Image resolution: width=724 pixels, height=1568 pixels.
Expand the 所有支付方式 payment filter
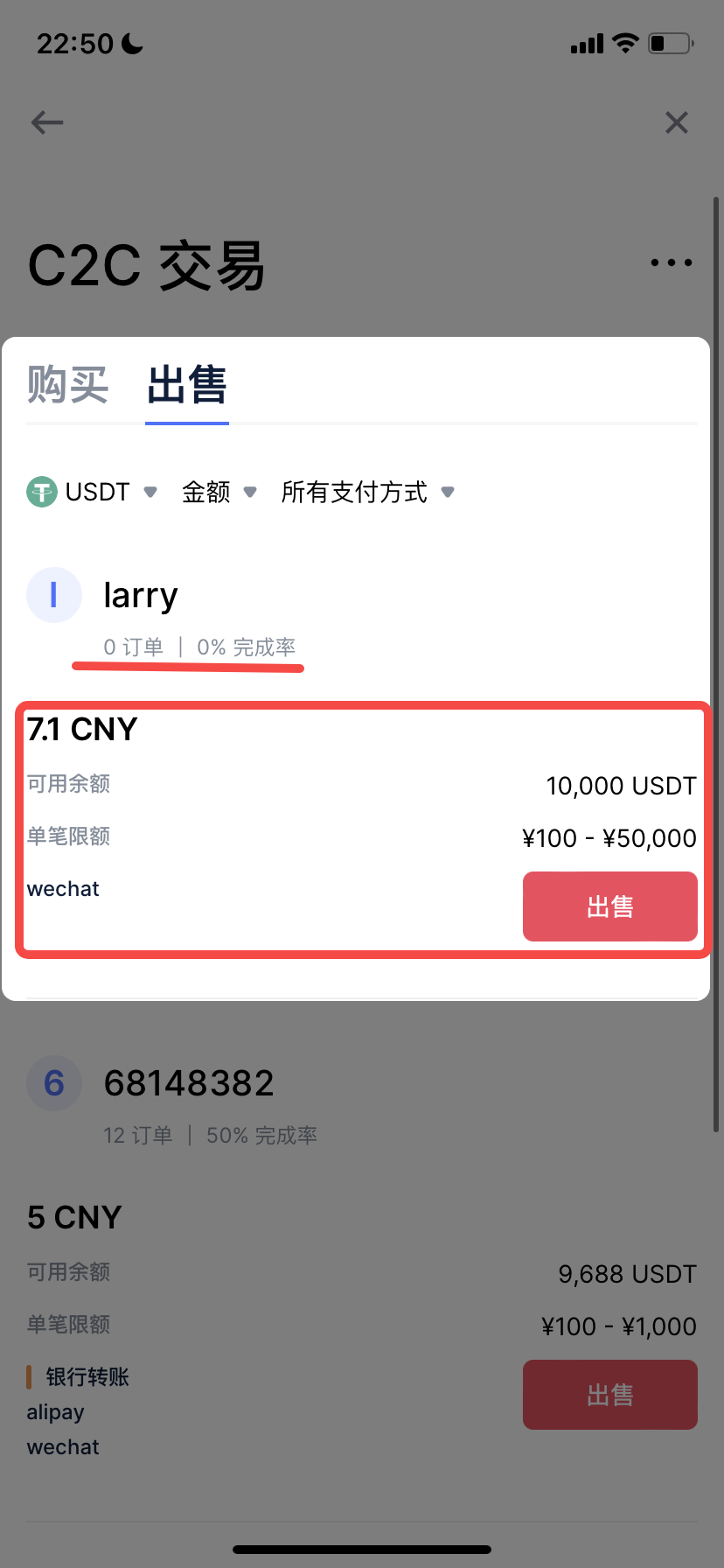click(367, 492)
